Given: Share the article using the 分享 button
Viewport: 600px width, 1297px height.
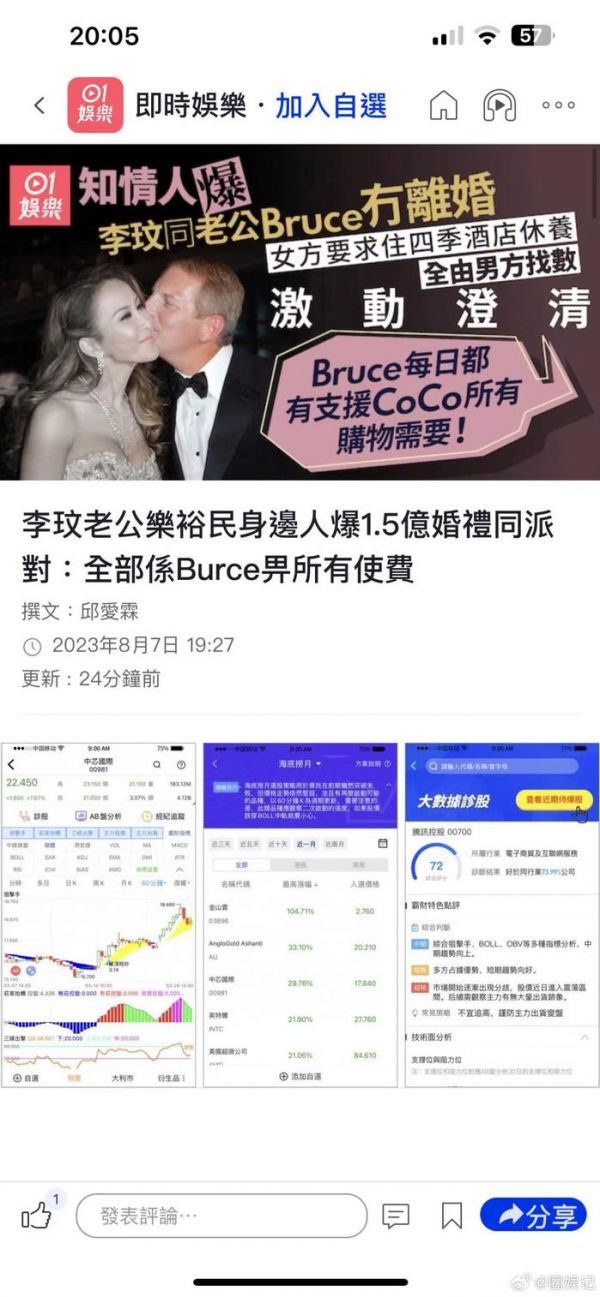Looking at the screenshot, I should coord(533,1215).
